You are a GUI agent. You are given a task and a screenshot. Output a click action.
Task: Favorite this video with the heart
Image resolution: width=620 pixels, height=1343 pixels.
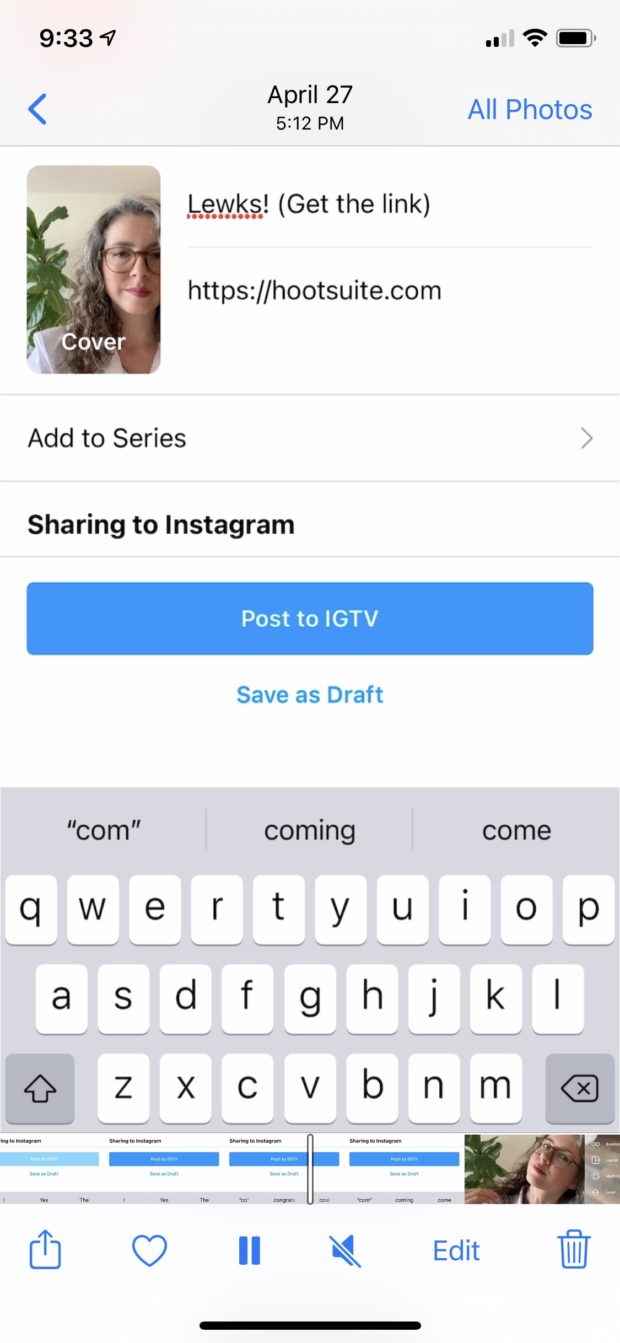tap(149, 1251)
